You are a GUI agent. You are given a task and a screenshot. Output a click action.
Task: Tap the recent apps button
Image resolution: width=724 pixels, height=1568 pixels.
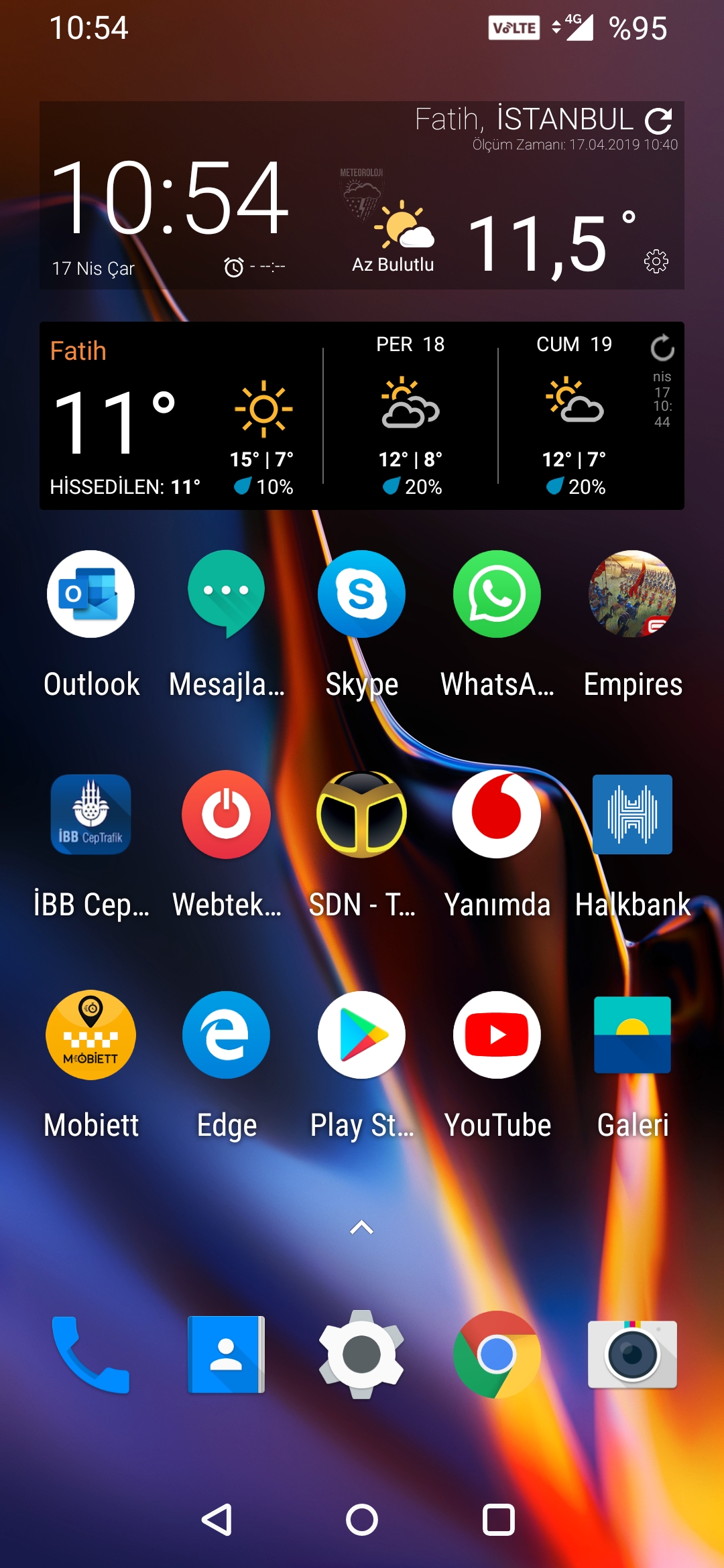(x=498, y=1520)
